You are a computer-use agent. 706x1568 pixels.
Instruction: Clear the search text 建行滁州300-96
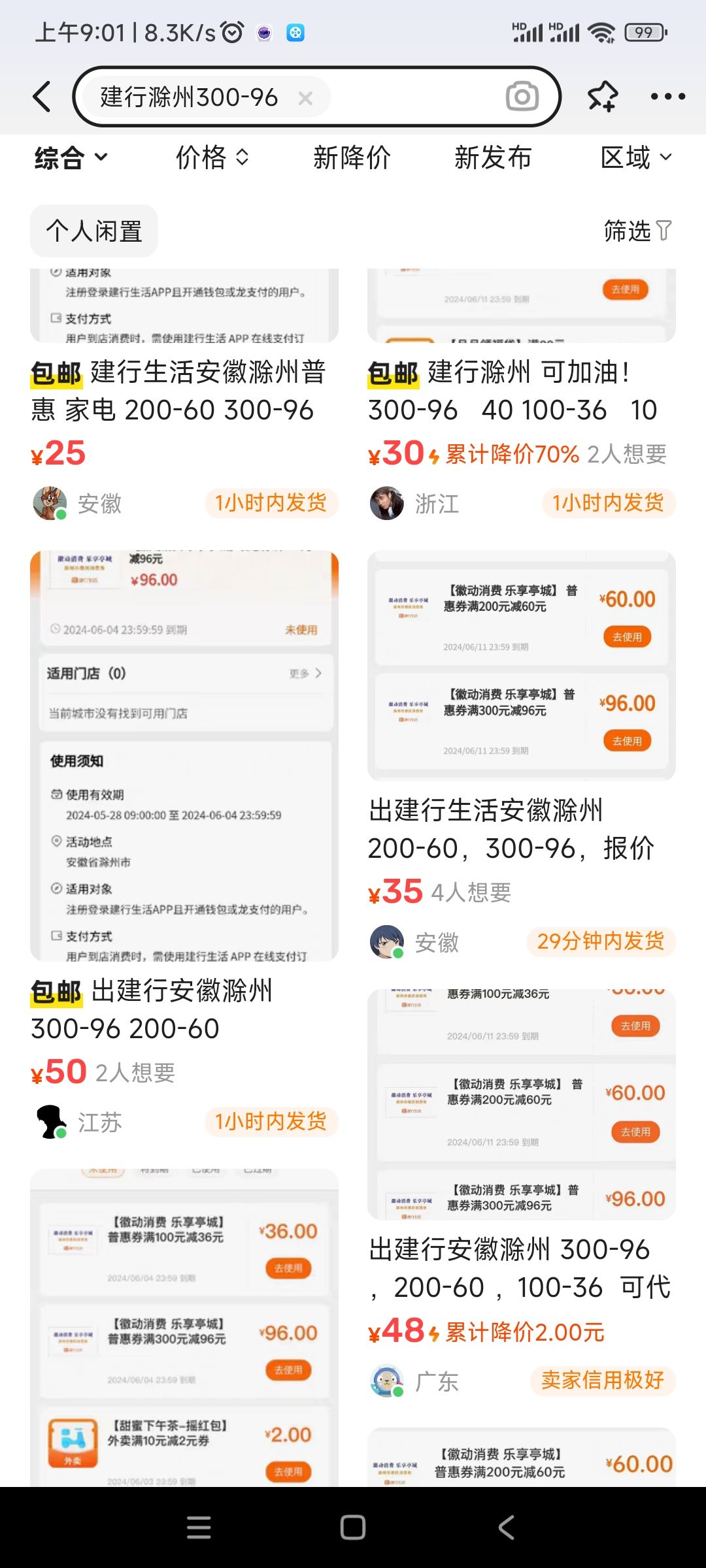[305, 98]
